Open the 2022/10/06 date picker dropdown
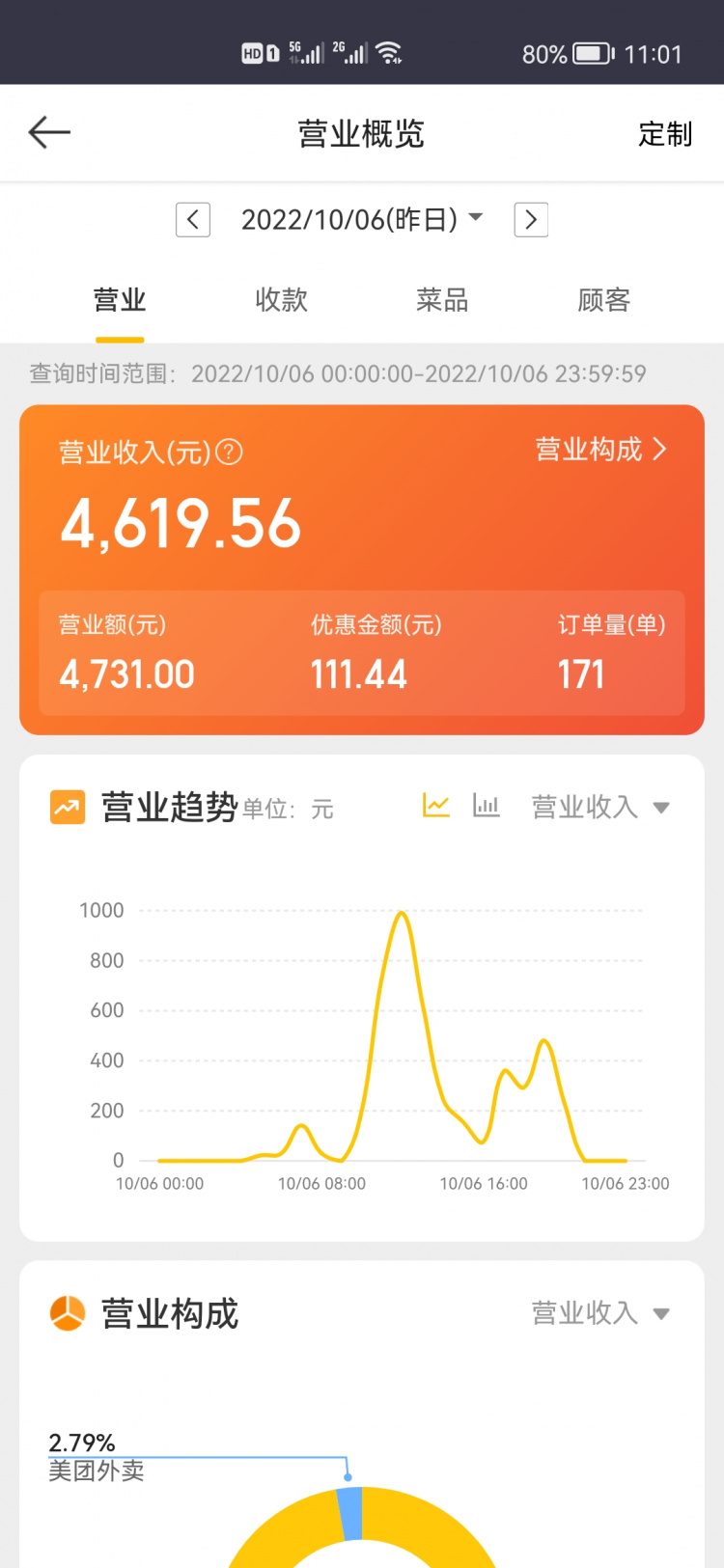This screenshot has width=724, height=1568. coord(361,220)
